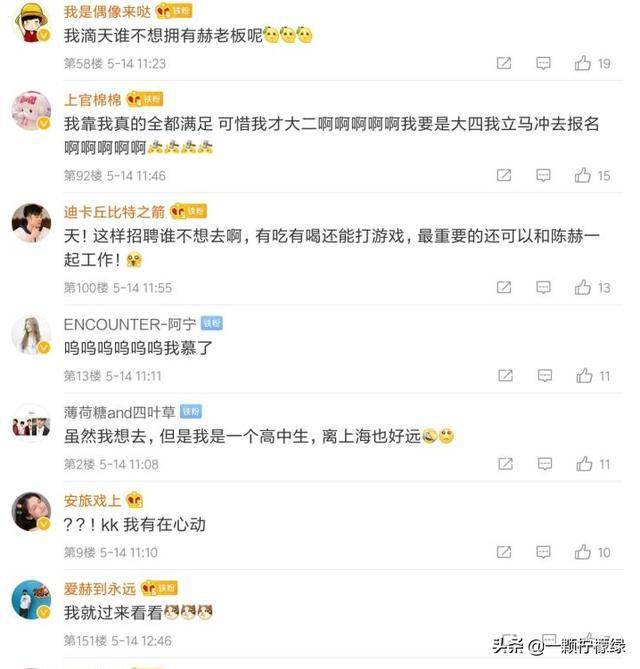Open 迪卡丘比特之箭's avatar
The image size is (640, 669).
click(x=31, y=222)
